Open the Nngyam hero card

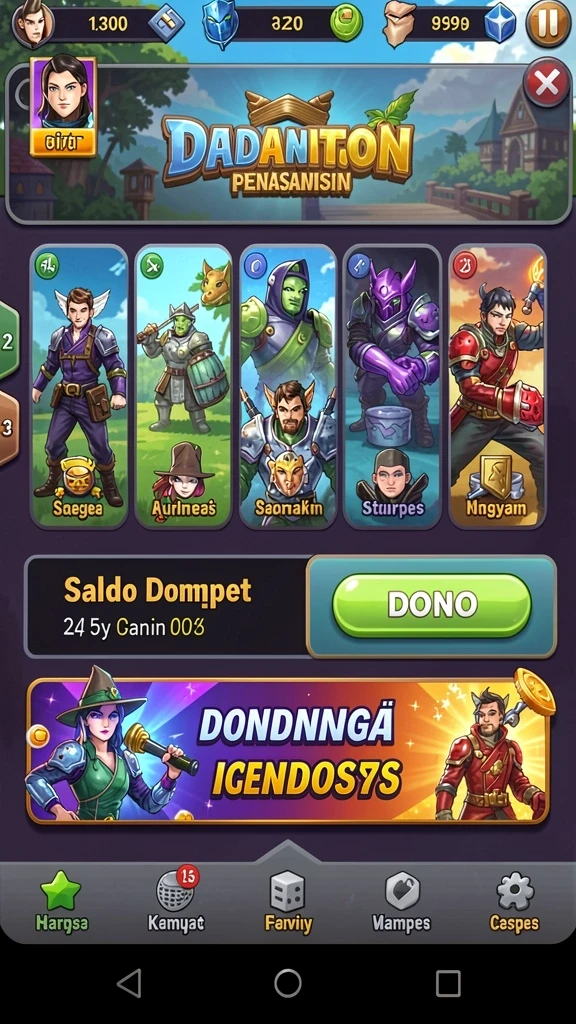point(497,386)
